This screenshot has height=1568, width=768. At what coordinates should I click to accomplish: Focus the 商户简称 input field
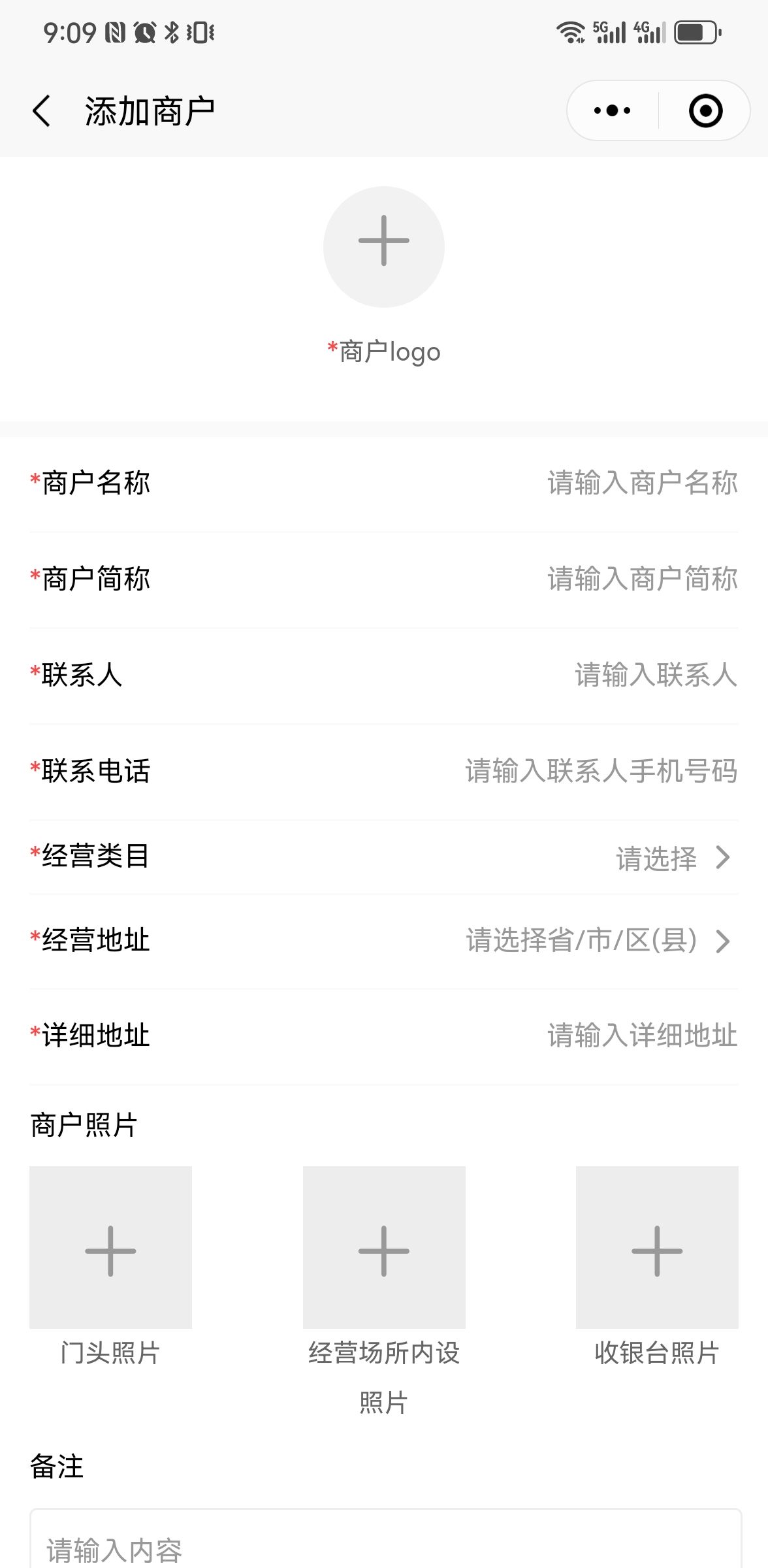[x=642, y=579]
